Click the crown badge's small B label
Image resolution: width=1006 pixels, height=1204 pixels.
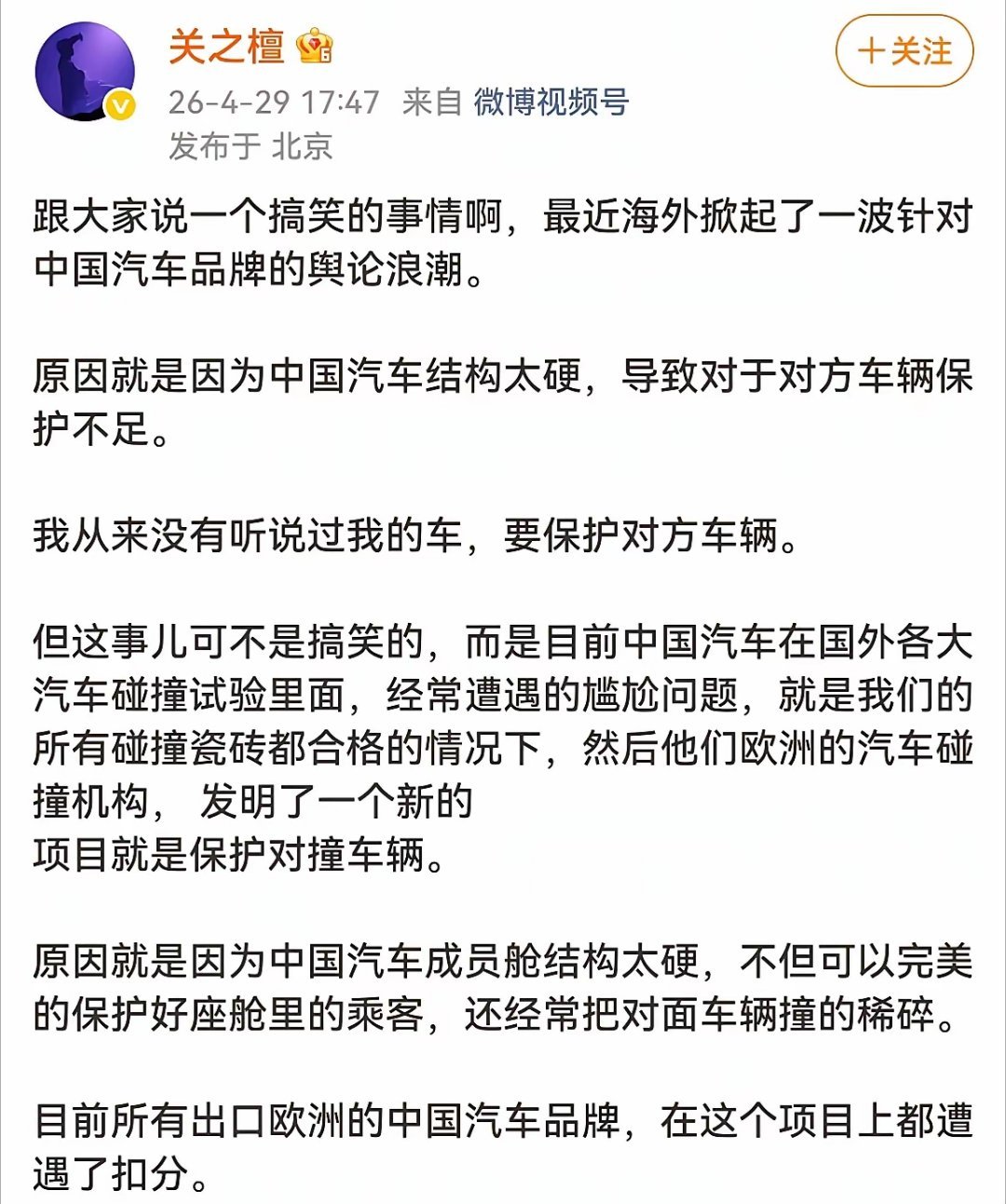tap(326, 53)
